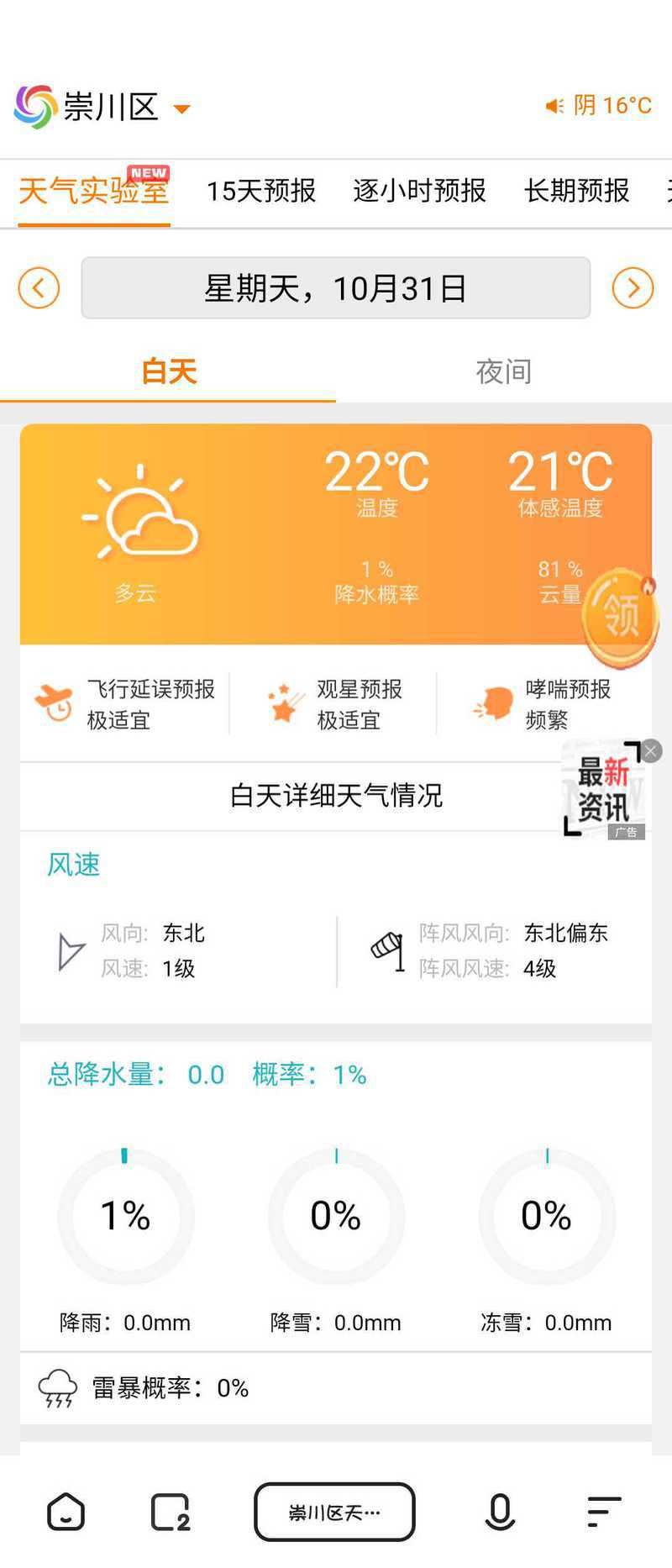Open 观星预报 details

[x=336, y=704]
